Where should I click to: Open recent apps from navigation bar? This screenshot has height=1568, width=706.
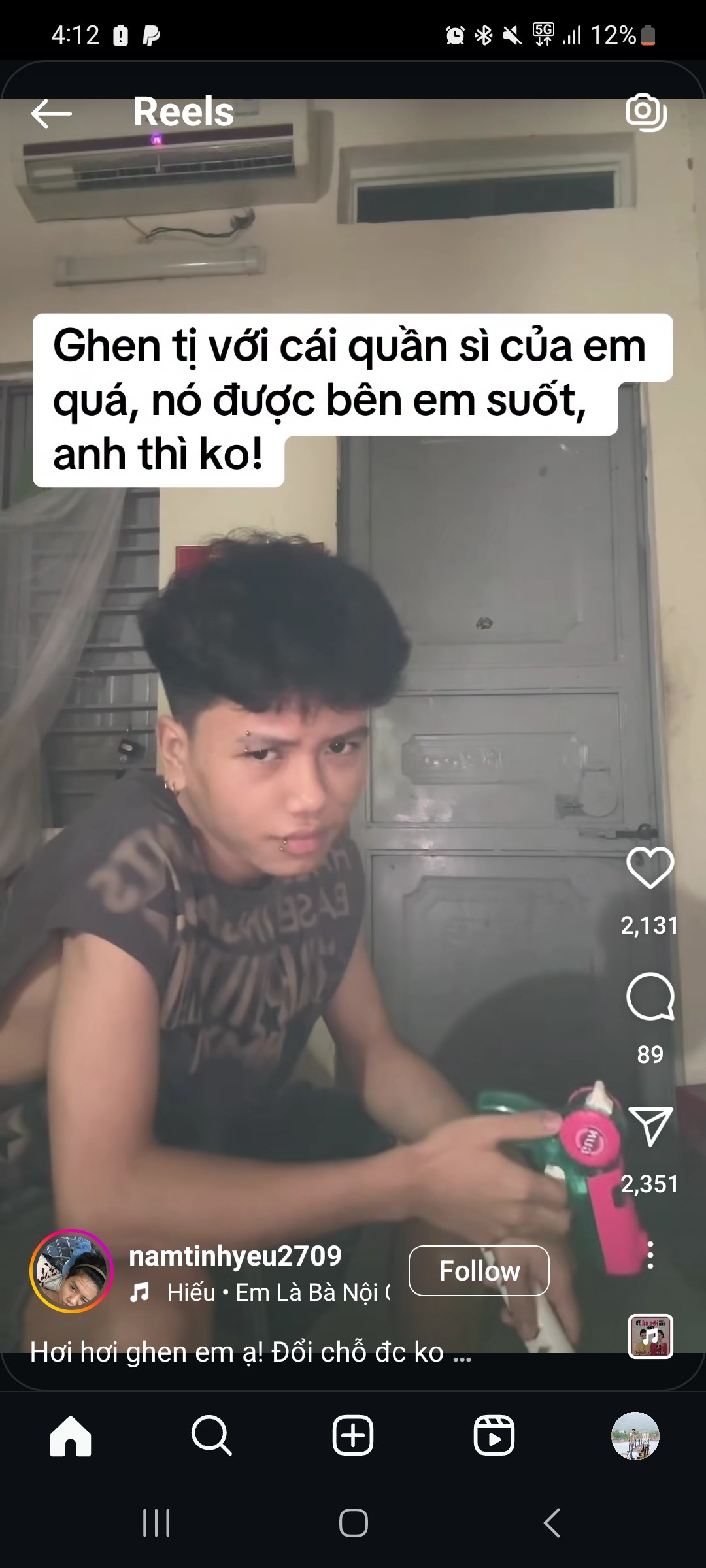click(x=156, y=1523)
